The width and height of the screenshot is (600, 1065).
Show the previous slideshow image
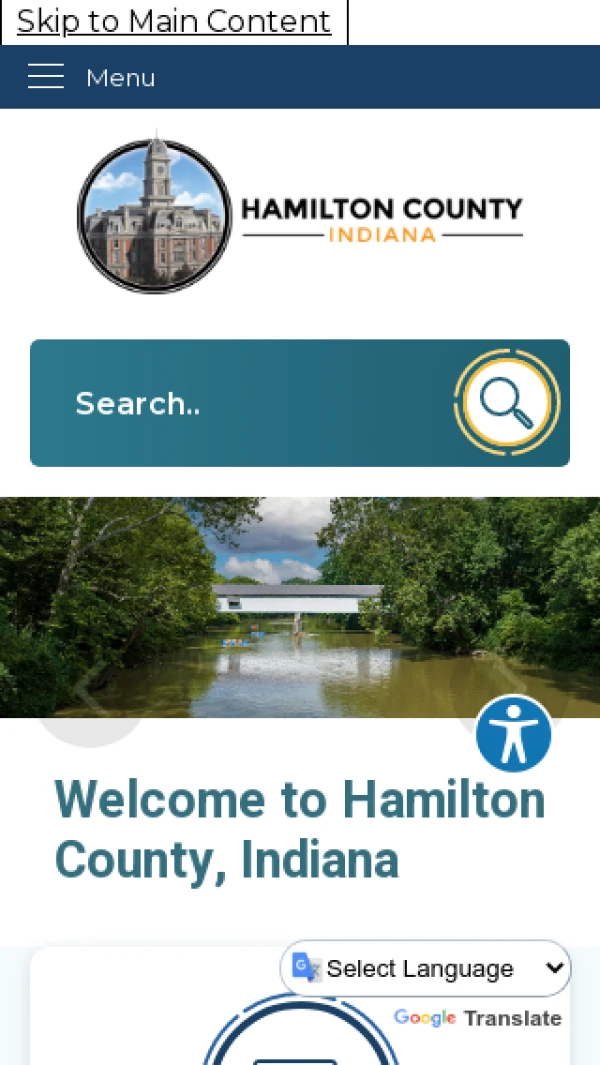point(90,690)
